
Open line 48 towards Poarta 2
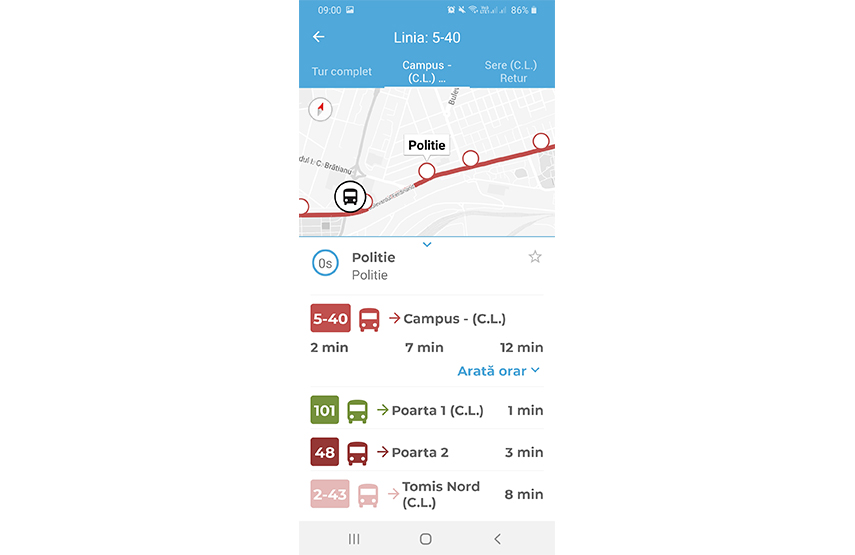[427, 452]
